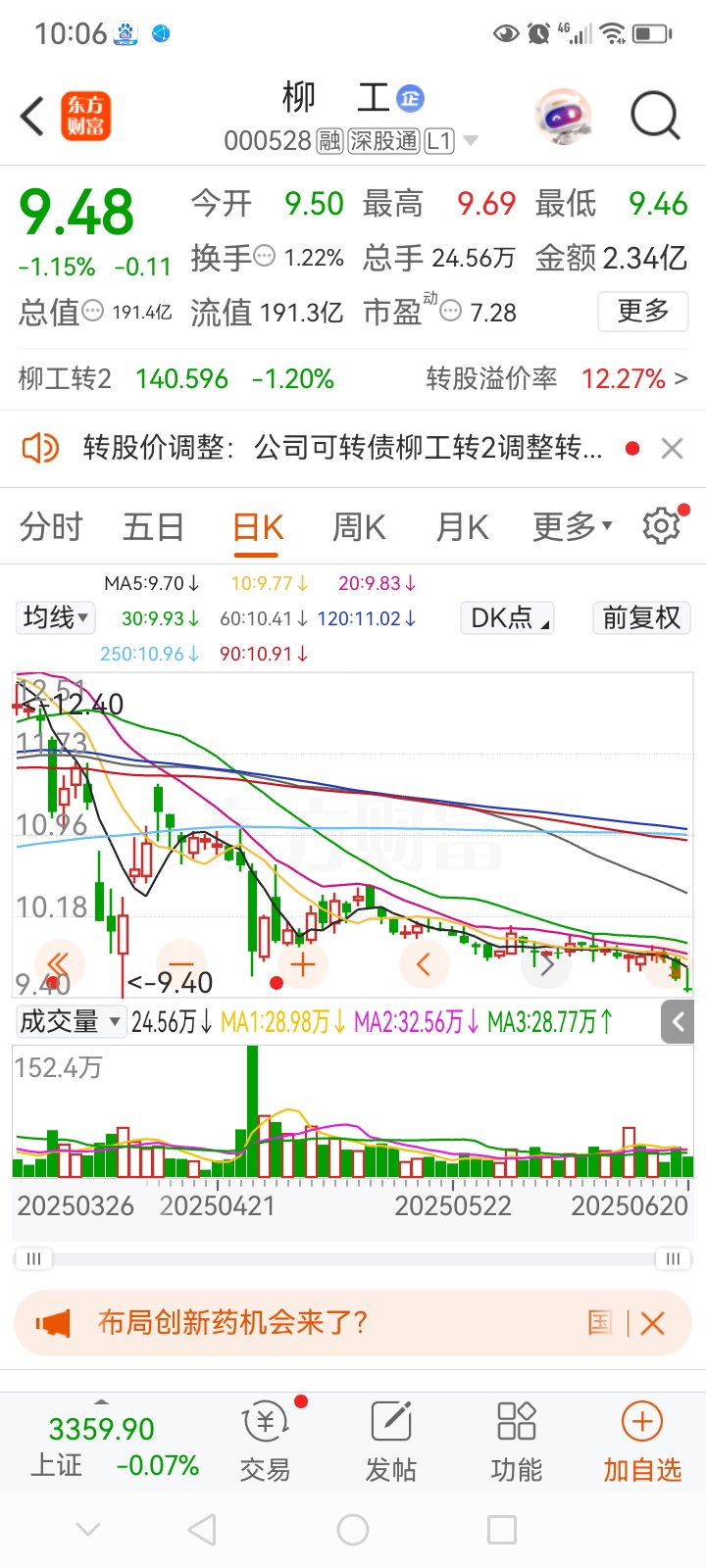Screen dimensions: 706x1568
Task: Zoom in on chart with the plus icon
Action: [302, 964]
